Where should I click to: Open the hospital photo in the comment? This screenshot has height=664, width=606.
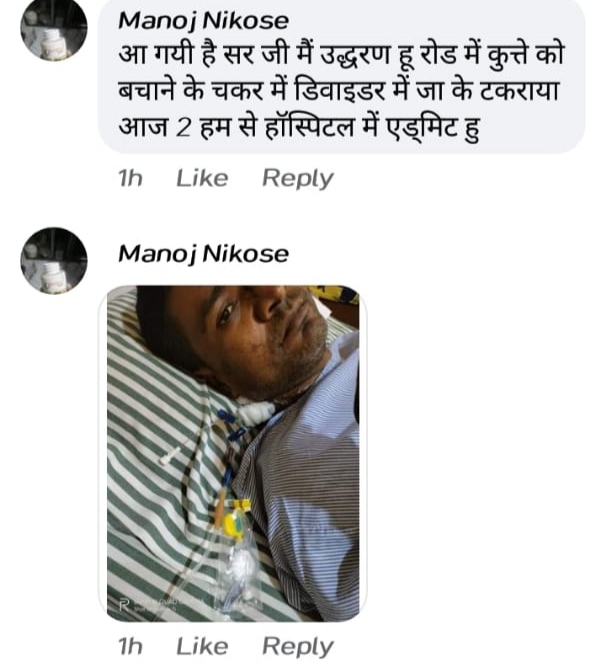click(233, 453)
